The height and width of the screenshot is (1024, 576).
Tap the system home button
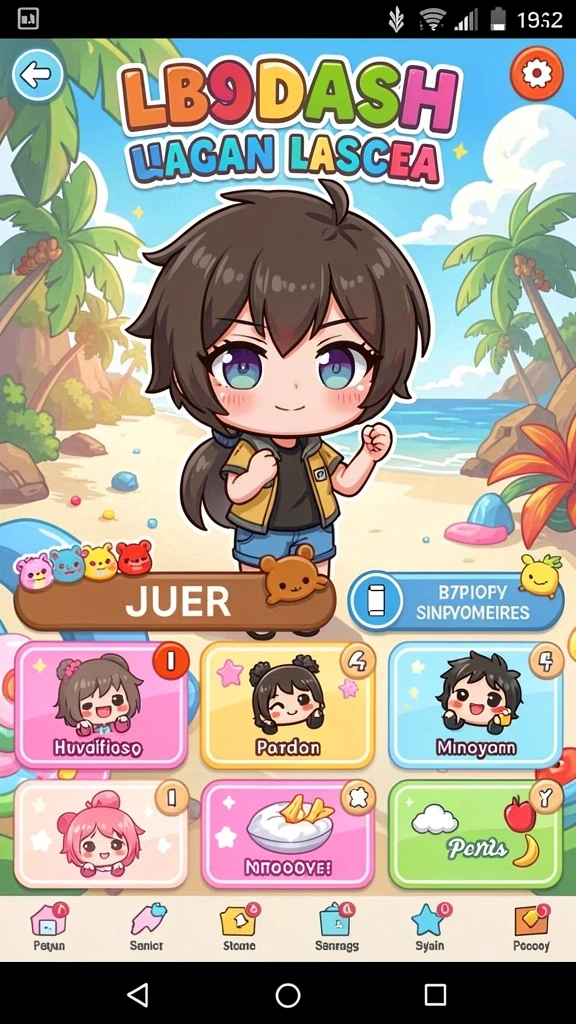288,995
